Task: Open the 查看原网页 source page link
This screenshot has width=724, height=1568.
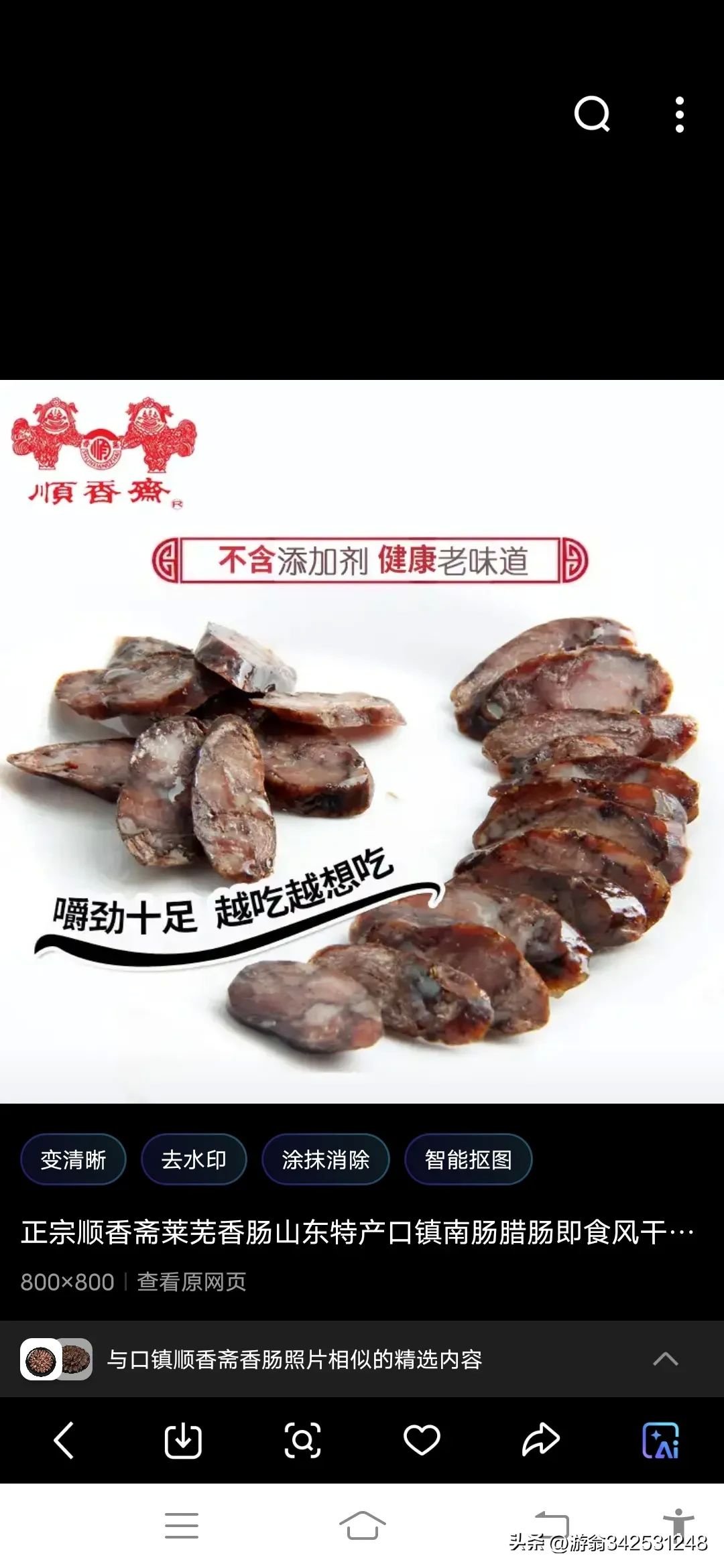Action: point(192,1282)
